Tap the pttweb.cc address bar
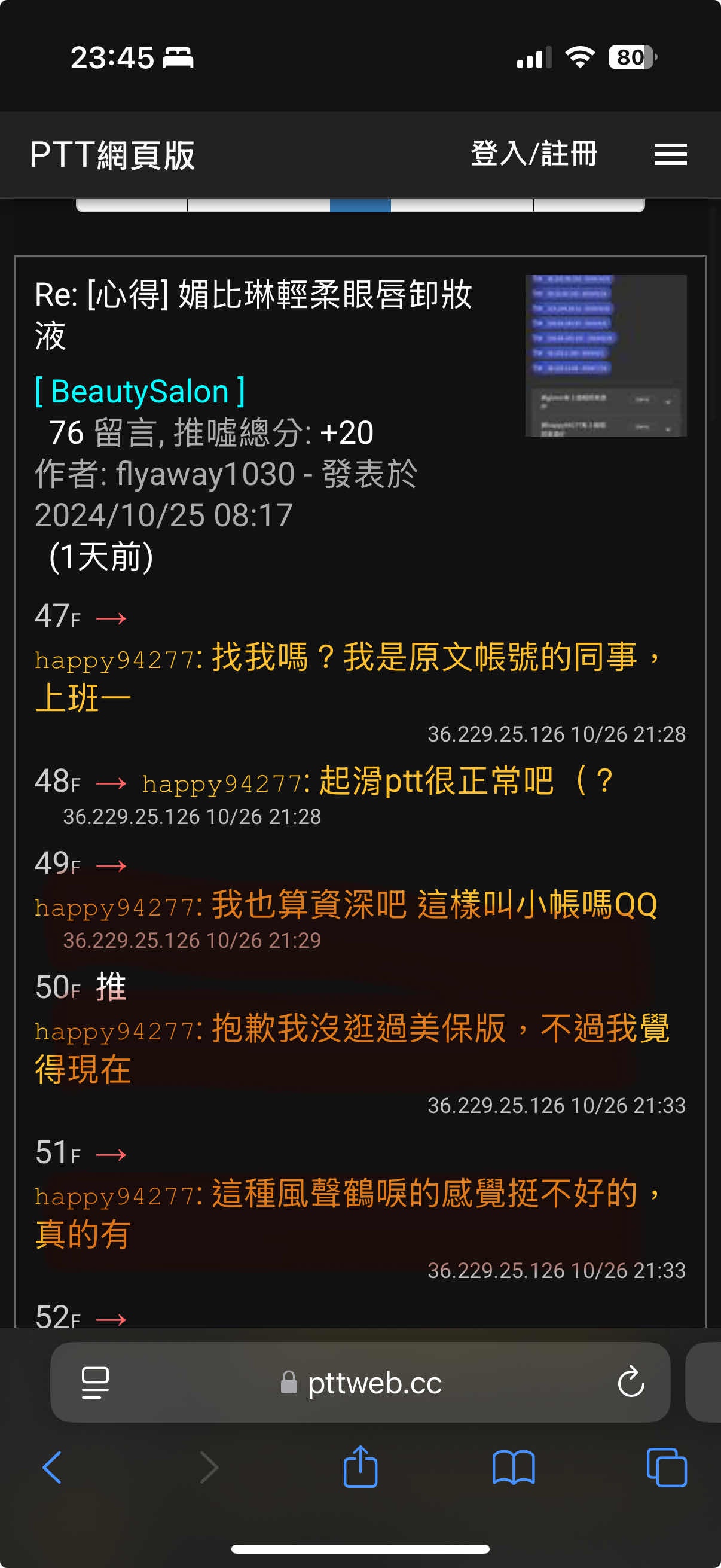 coord(360,1383)
